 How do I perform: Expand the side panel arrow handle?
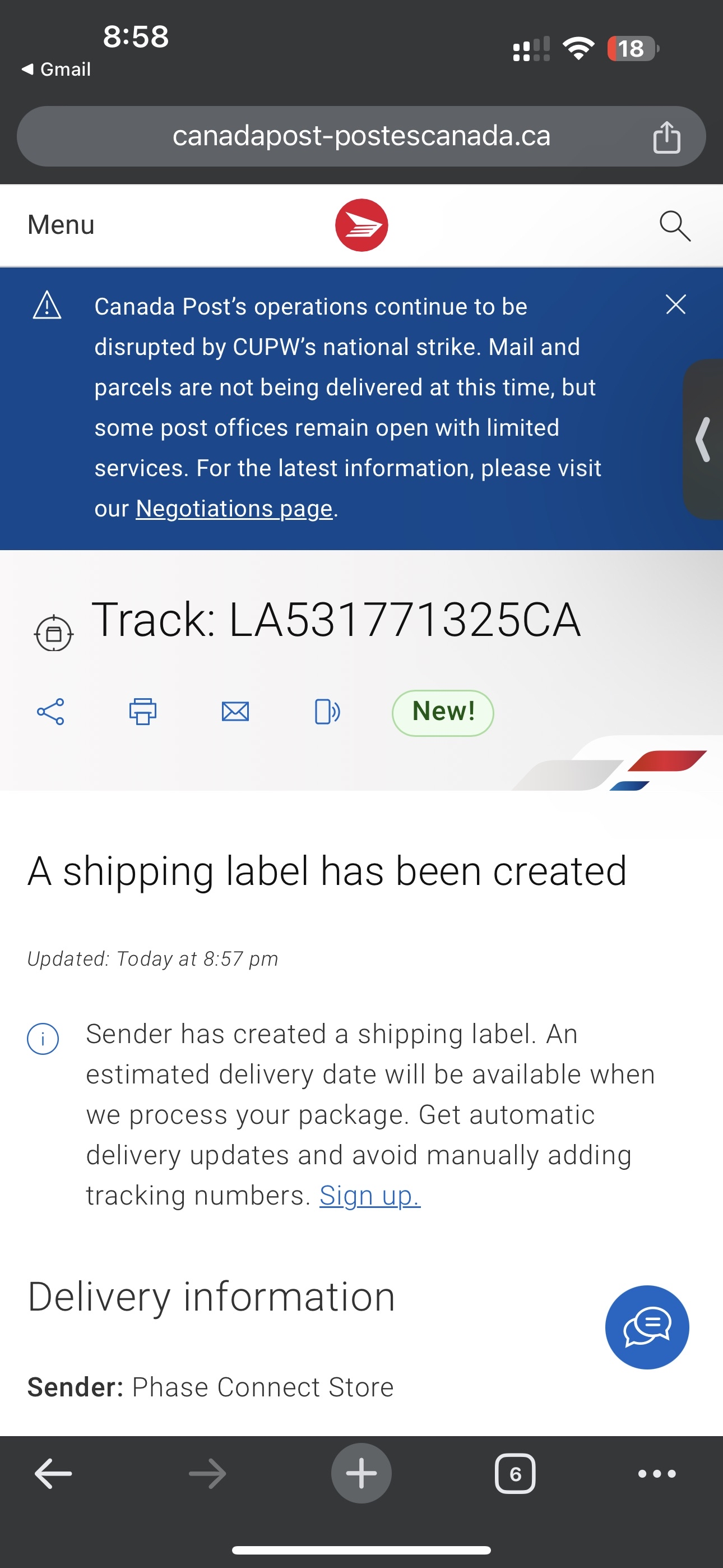click(x=703, y=439)
